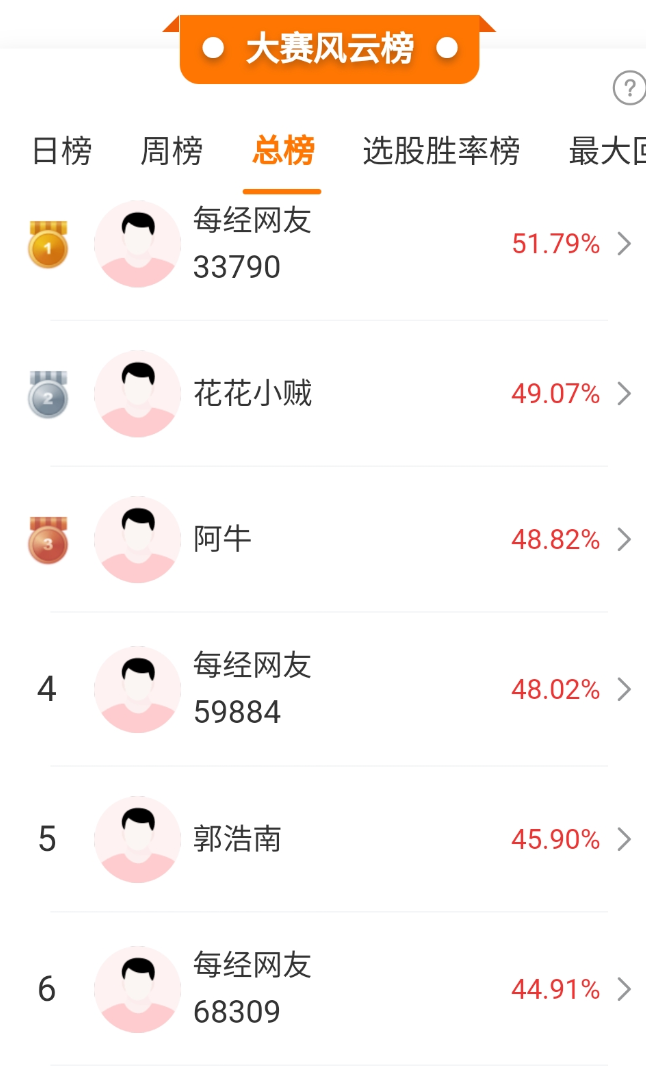Open 花花小贼's ranking details
The image size is (646, 1071).
click(x=330, y=394)
